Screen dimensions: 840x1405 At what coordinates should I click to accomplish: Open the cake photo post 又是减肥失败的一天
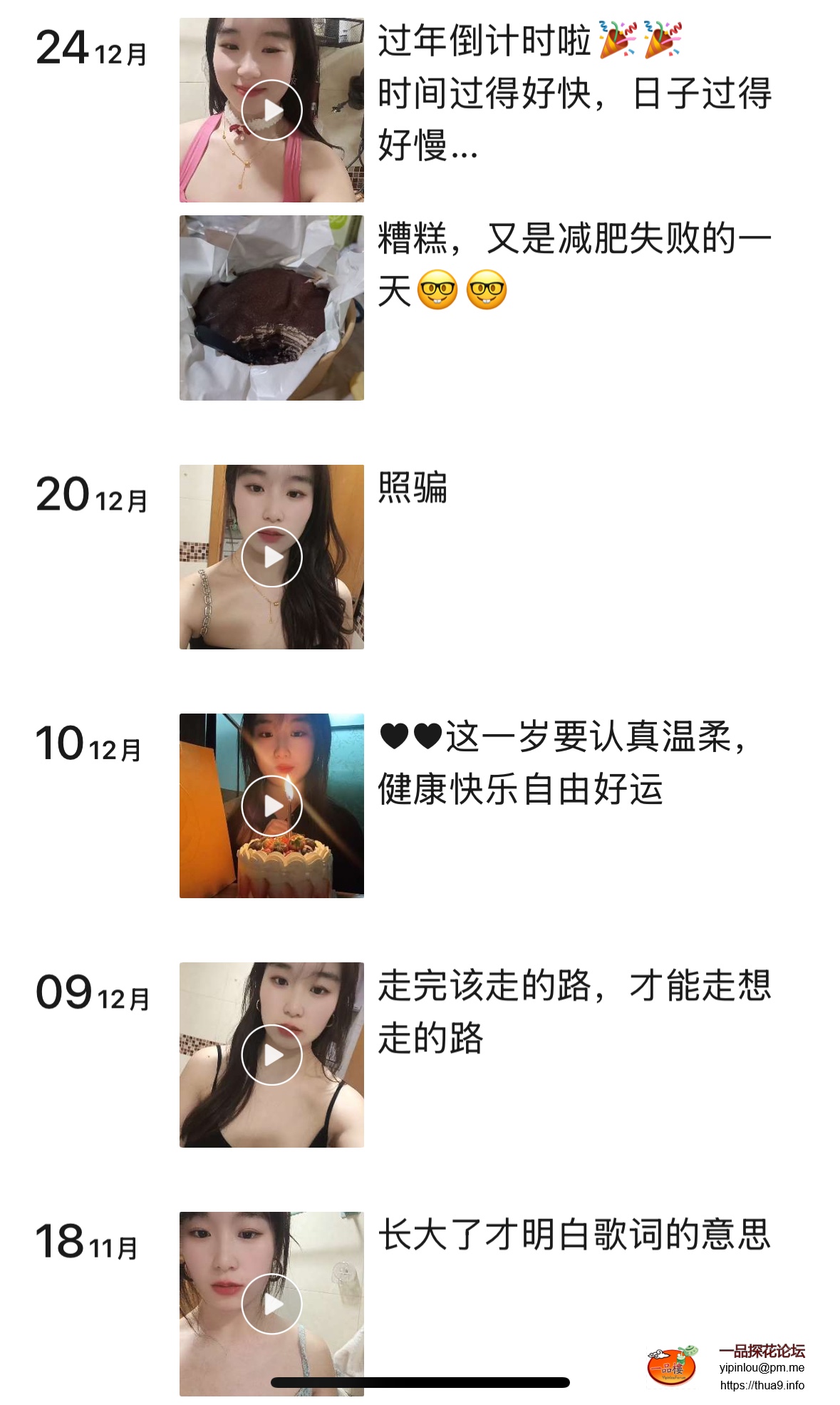(271, 308)
